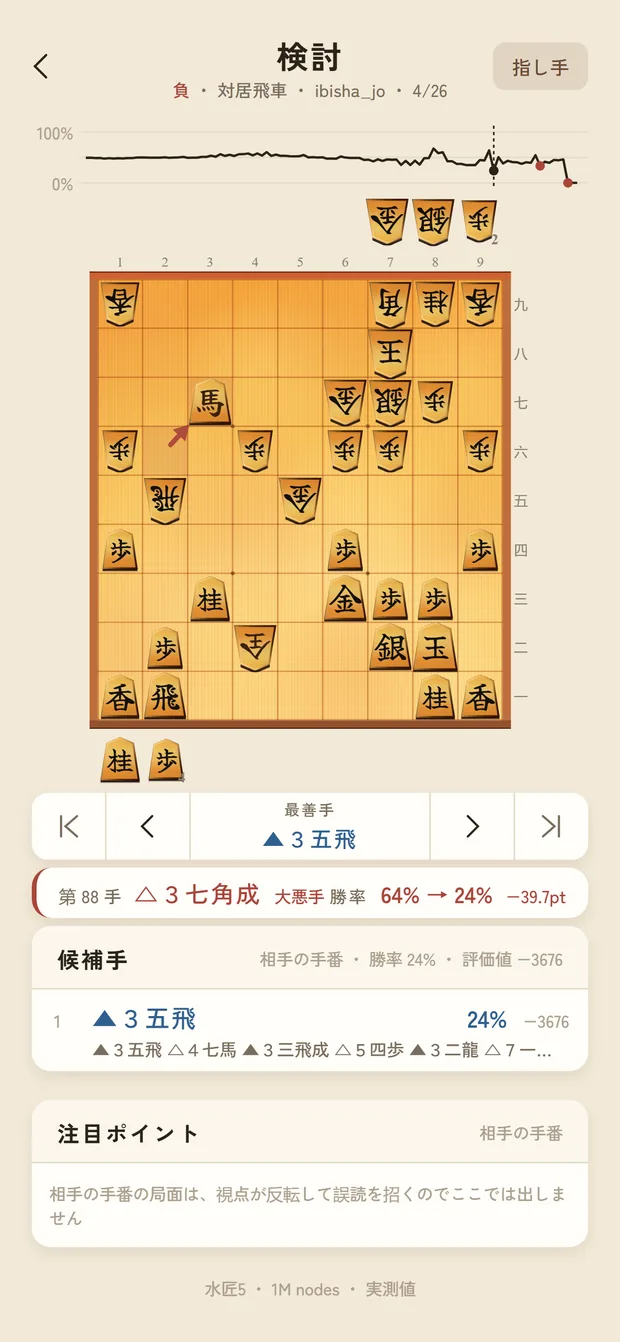Jump to the last move
The width and height of the screenshot is (620, 1342).
(x=551, y=826)
